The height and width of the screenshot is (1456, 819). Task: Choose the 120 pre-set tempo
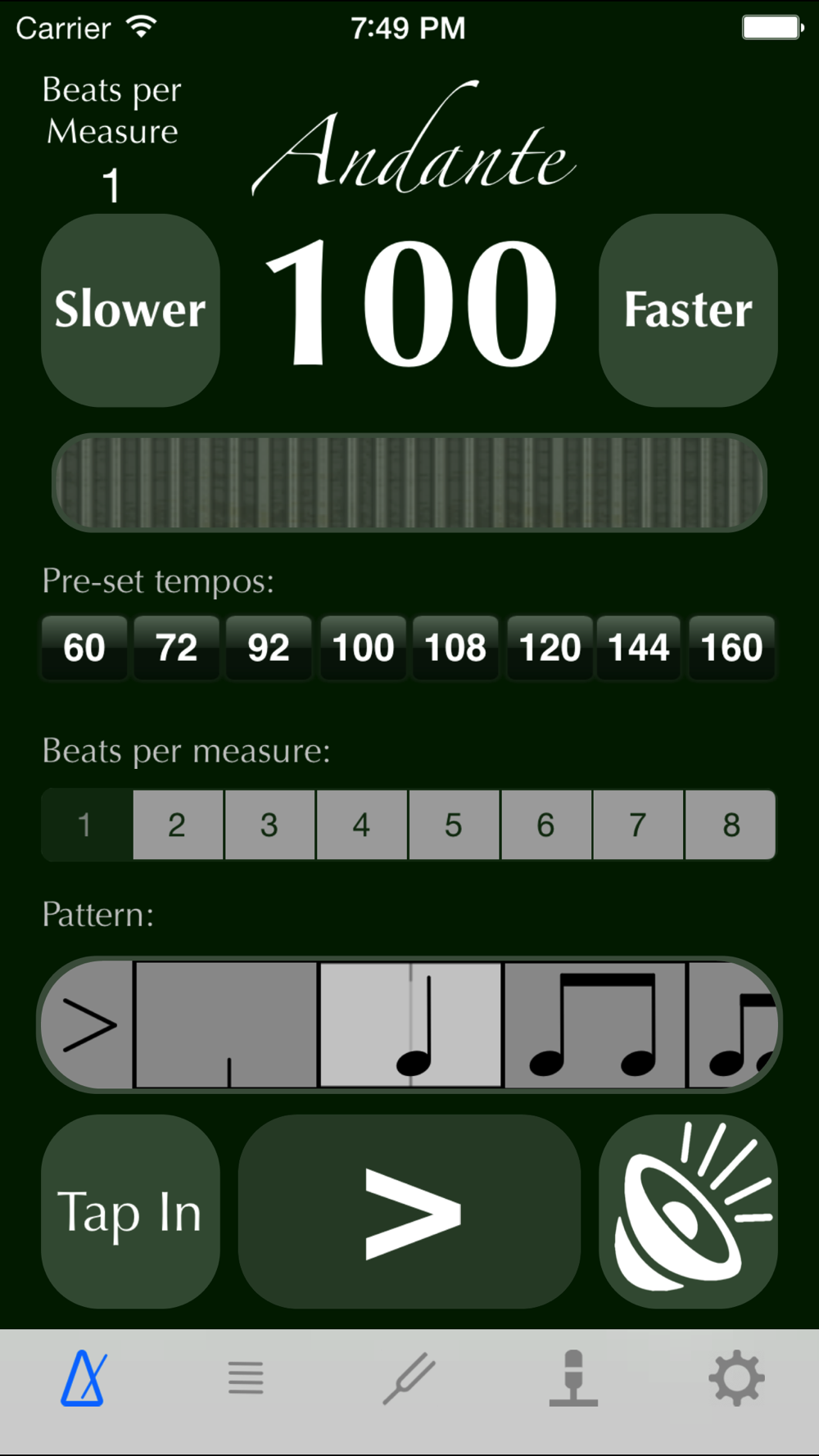pos(550,648)
